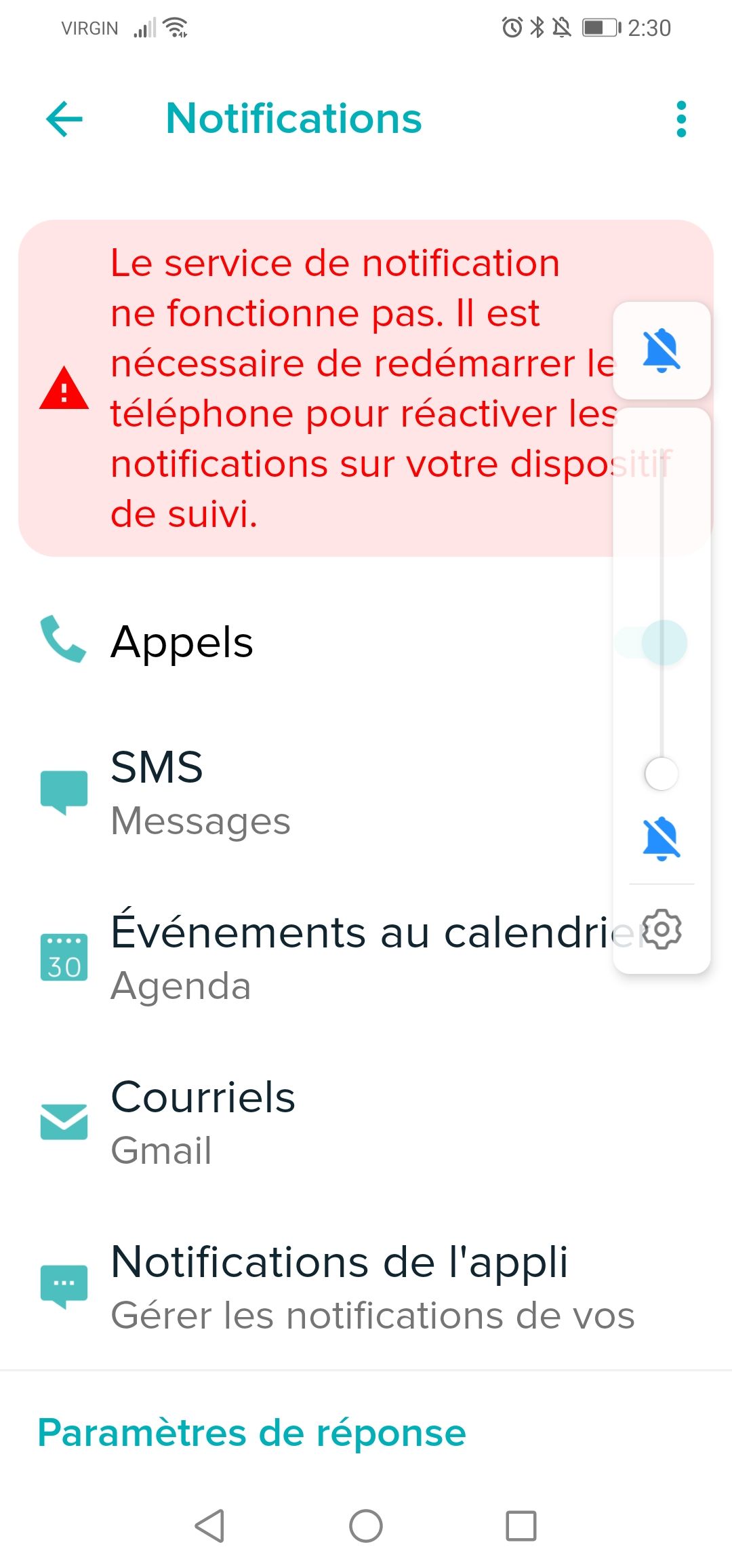Screen dimensions: 732x1568
Task: Go to the system home screen
Action: click(x=366, y=1526)
